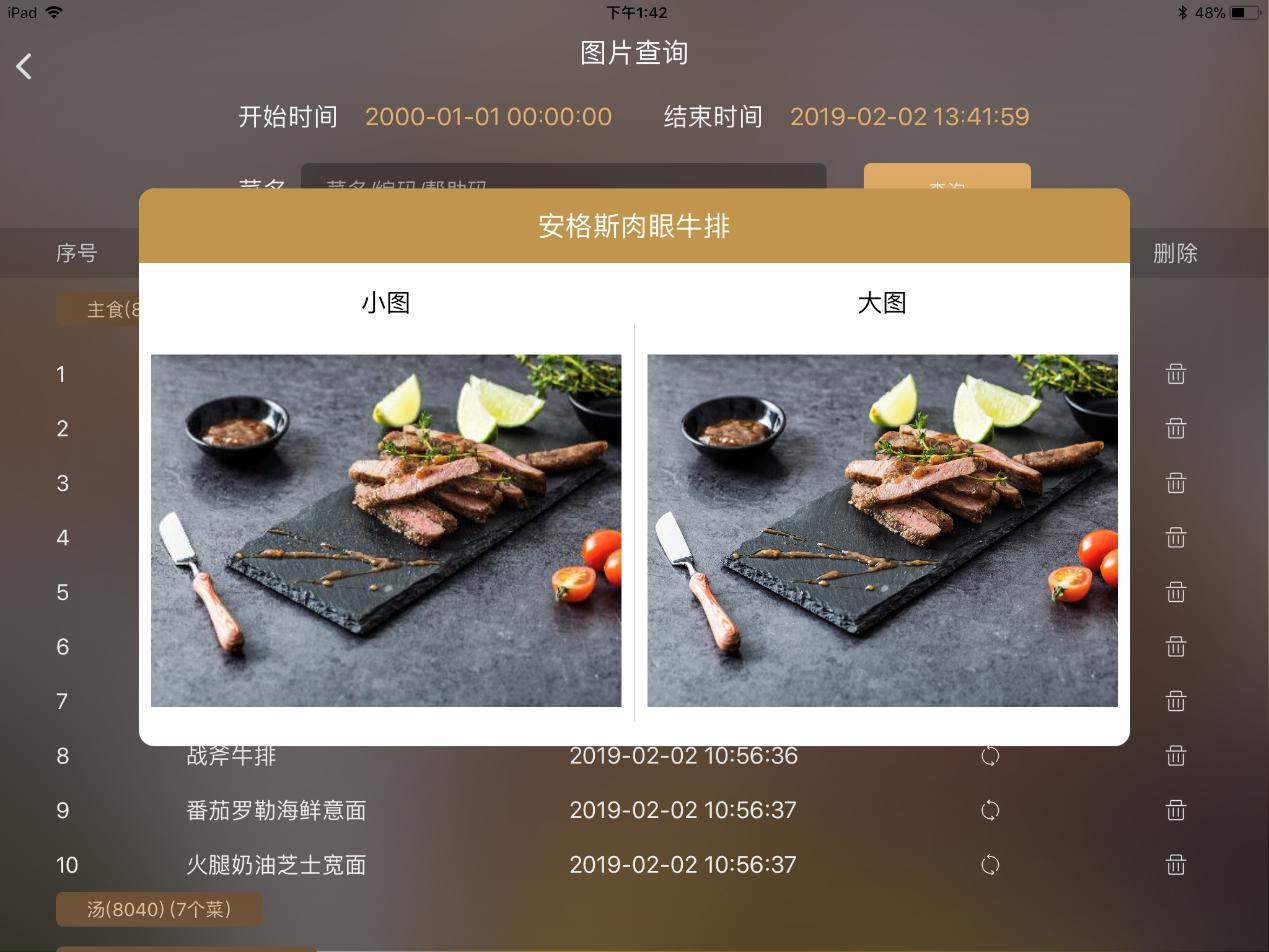The image size is (1269, 952).
Task: Refresh the image for 番茄罗勒海鲜意面
Action: pos(990,810)
